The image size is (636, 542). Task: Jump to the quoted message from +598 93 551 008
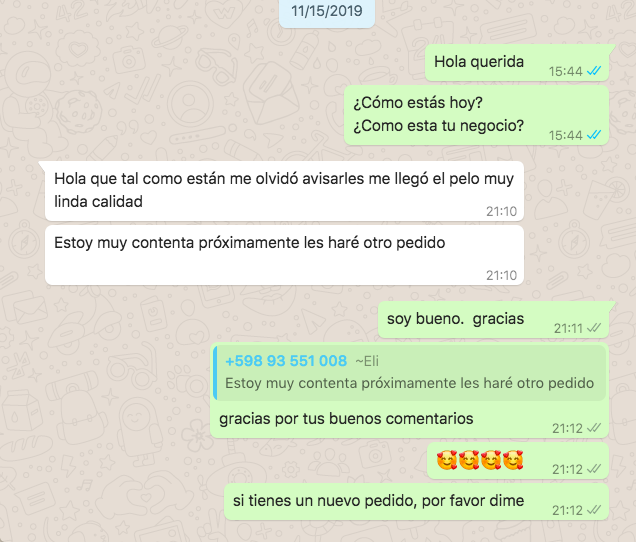click(x=410, y=373)
